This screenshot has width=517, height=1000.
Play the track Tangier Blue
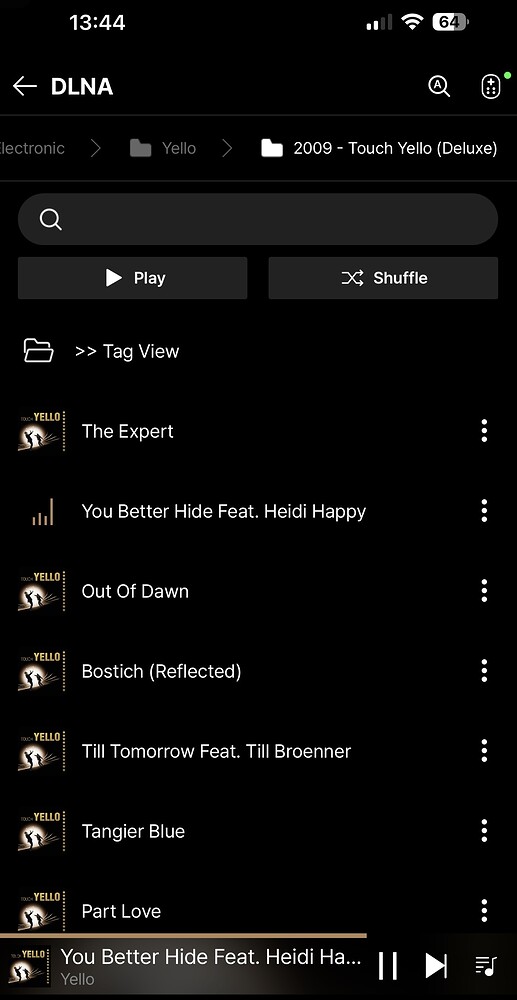pyautogui.click(x=133, y=831)
